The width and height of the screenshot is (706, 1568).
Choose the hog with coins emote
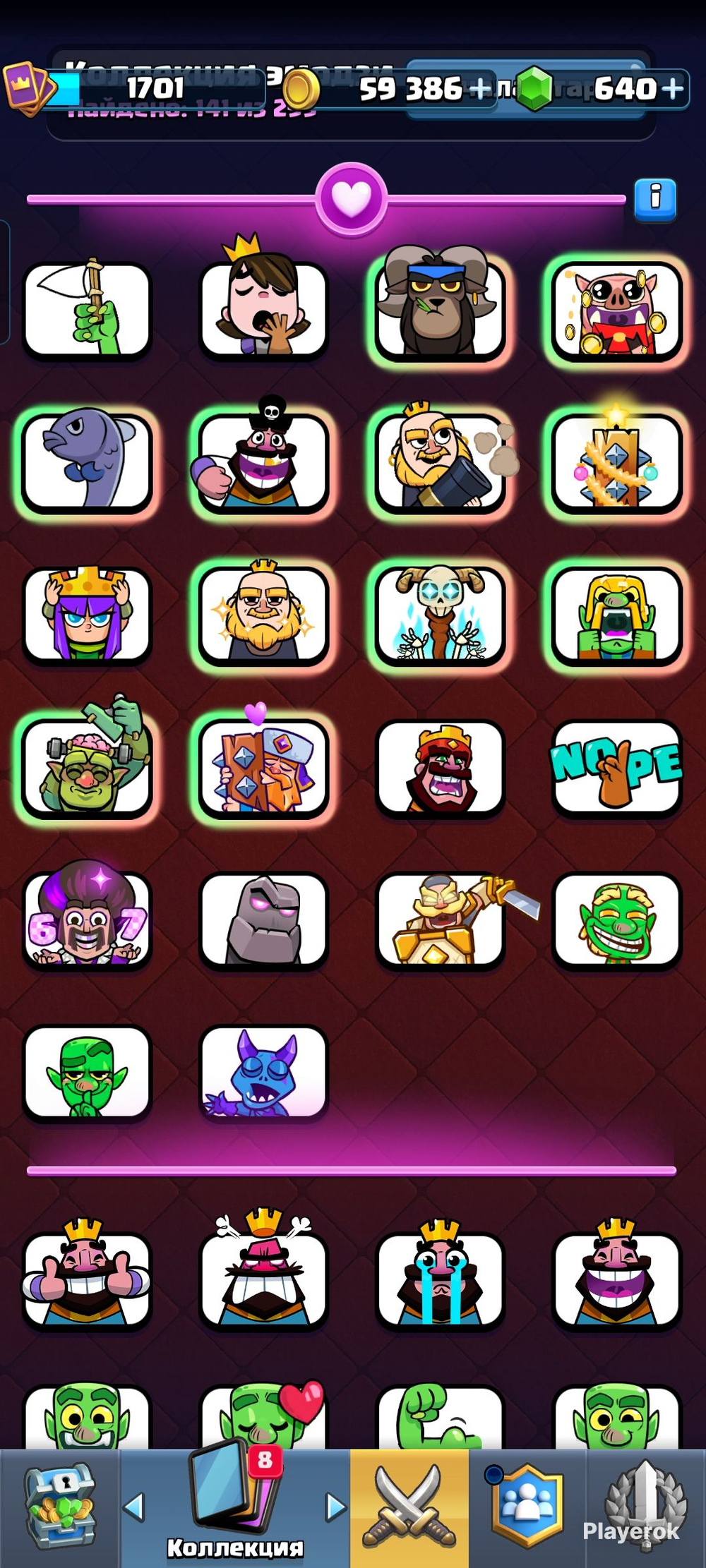616,310
